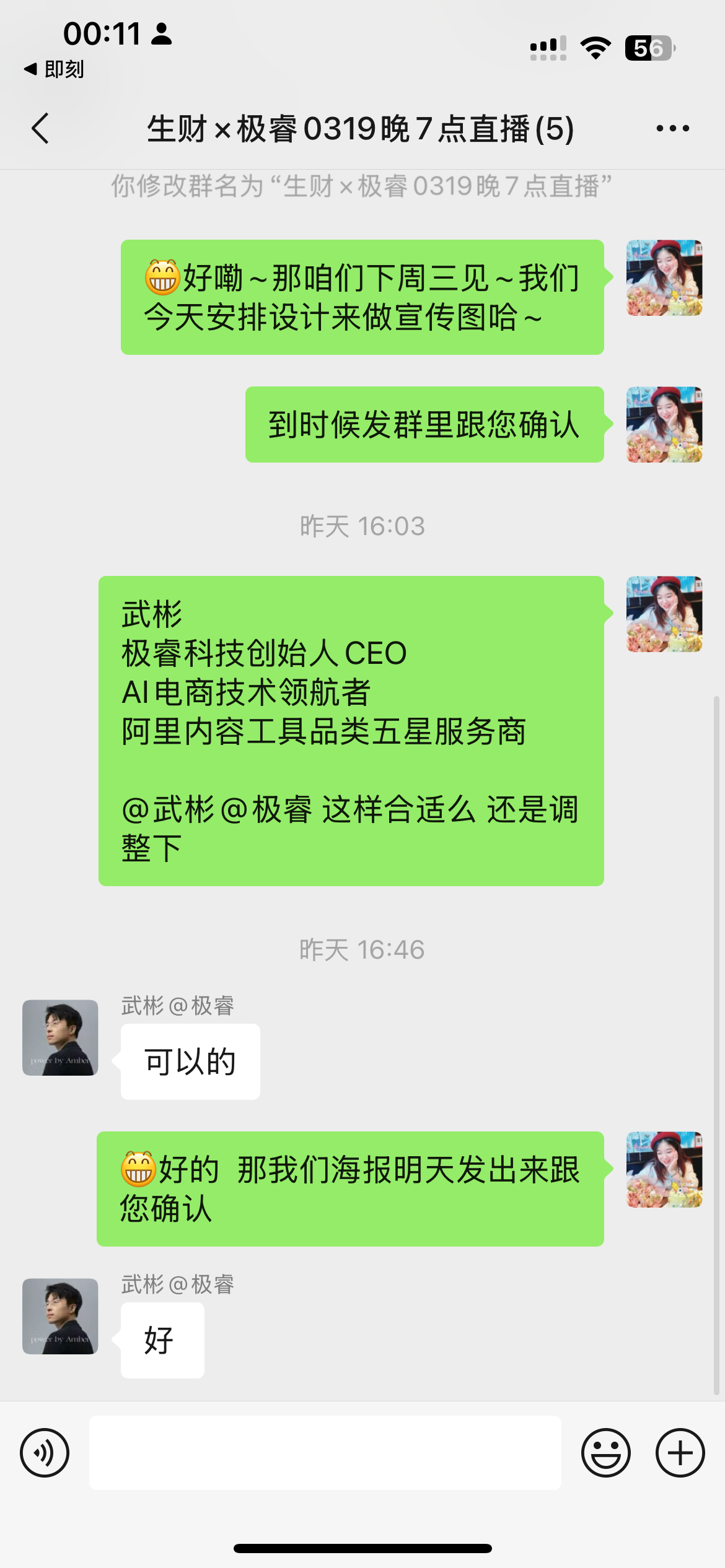
Task: Open 武彬@极睿's avatar beside 可以的
Action: click(x=60, y=1037)
